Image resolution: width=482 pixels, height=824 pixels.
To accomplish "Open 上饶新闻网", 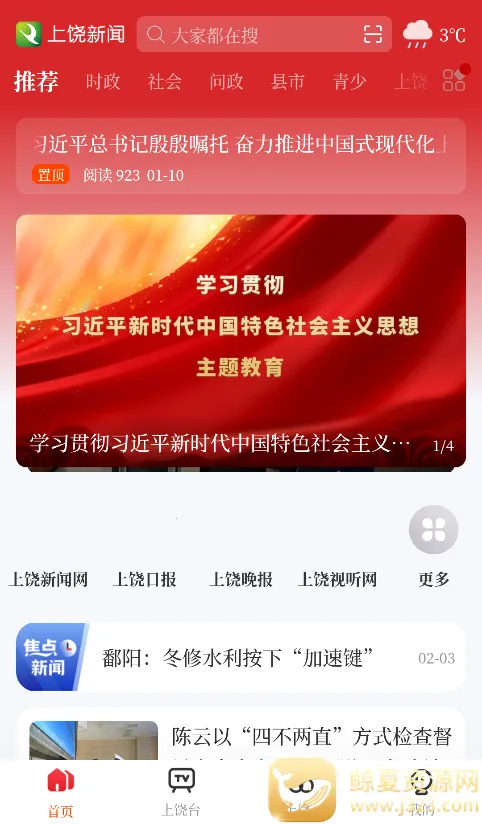I will (x=48, y=579).
